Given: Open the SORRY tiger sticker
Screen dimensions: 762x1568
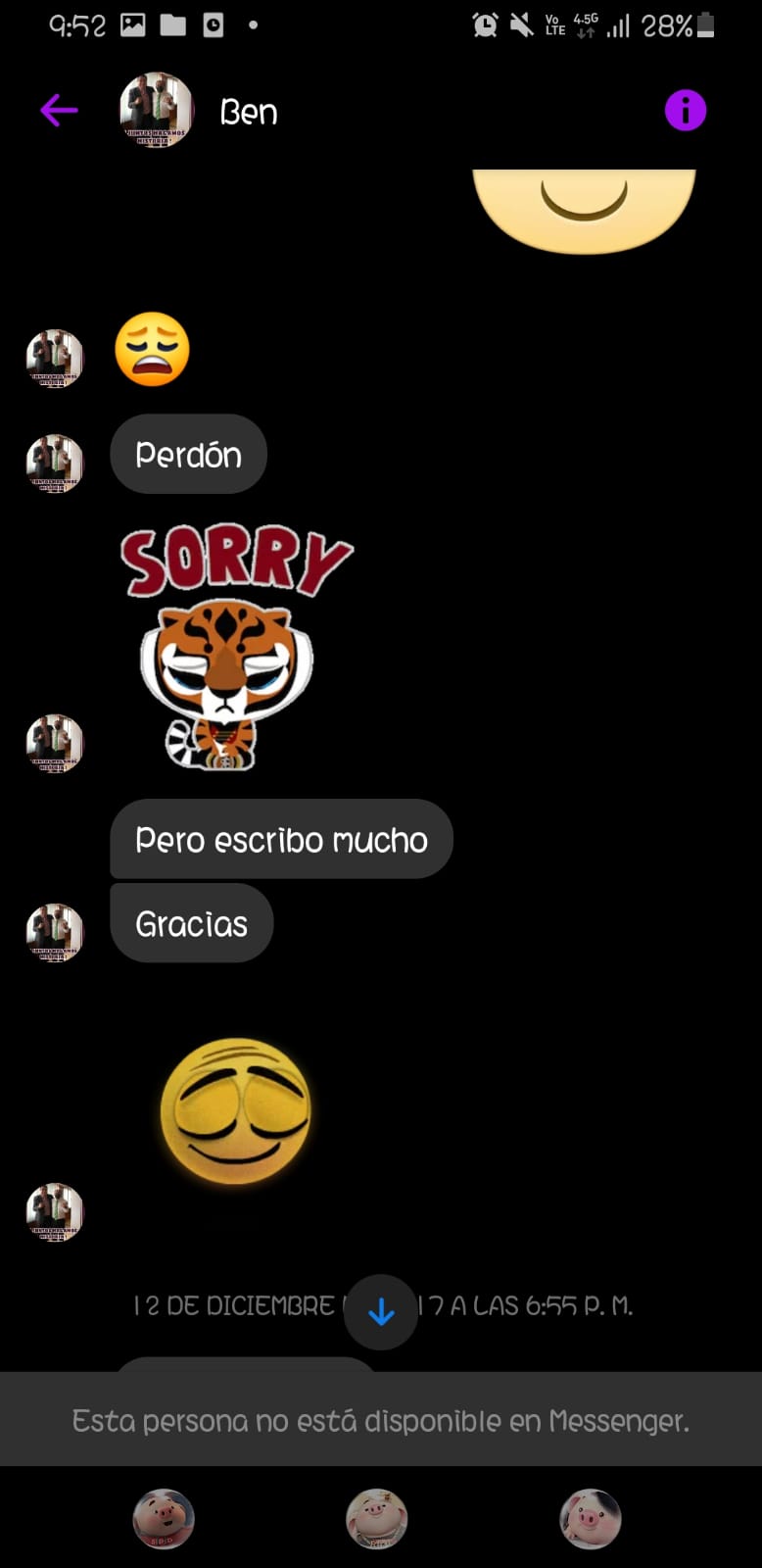Looking at the screenshot, I should click(x=235, y=649).
